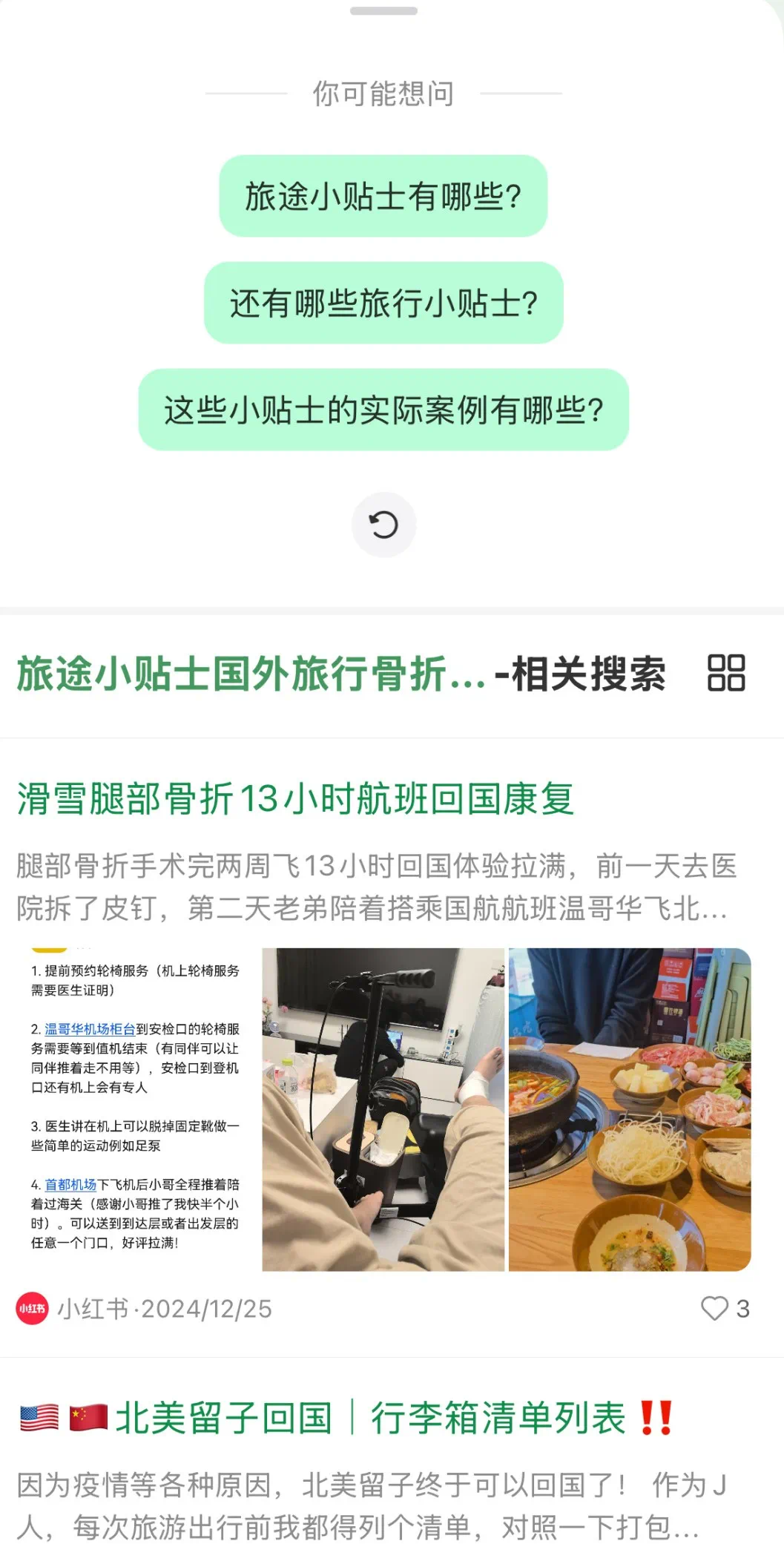784x1544 pixels.
Task: Tap the suggestion "旅途小贴士有哪些?"
Action: 383,197
